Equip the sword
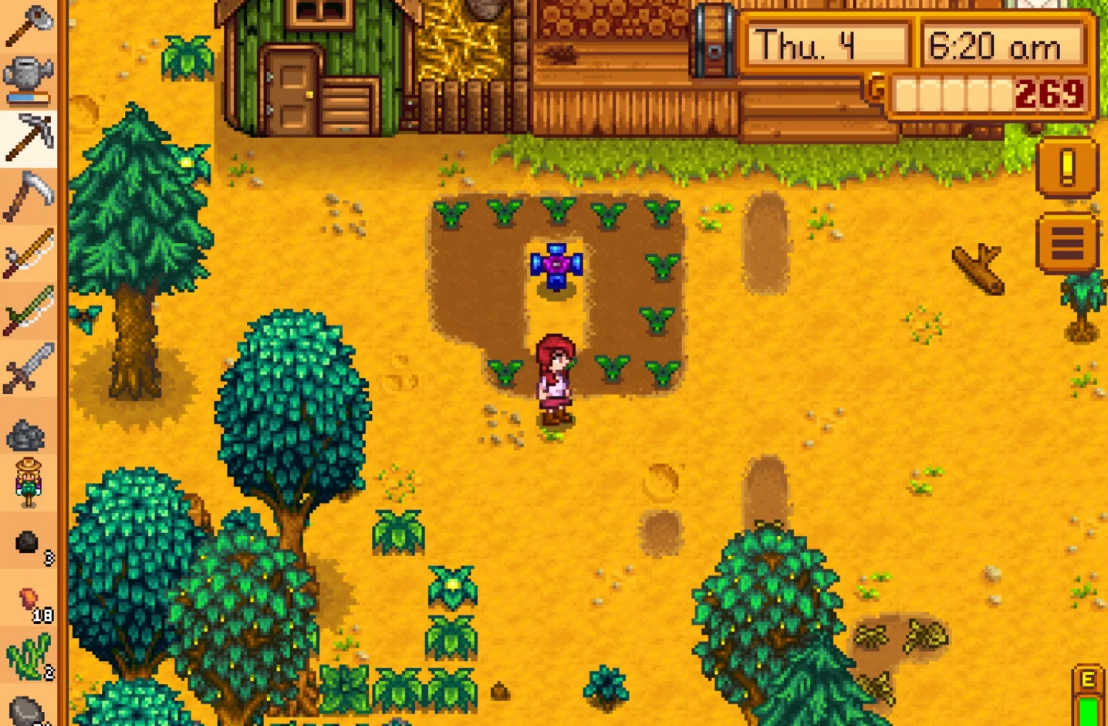The image size is (1108, 726). tap(28, 368)
